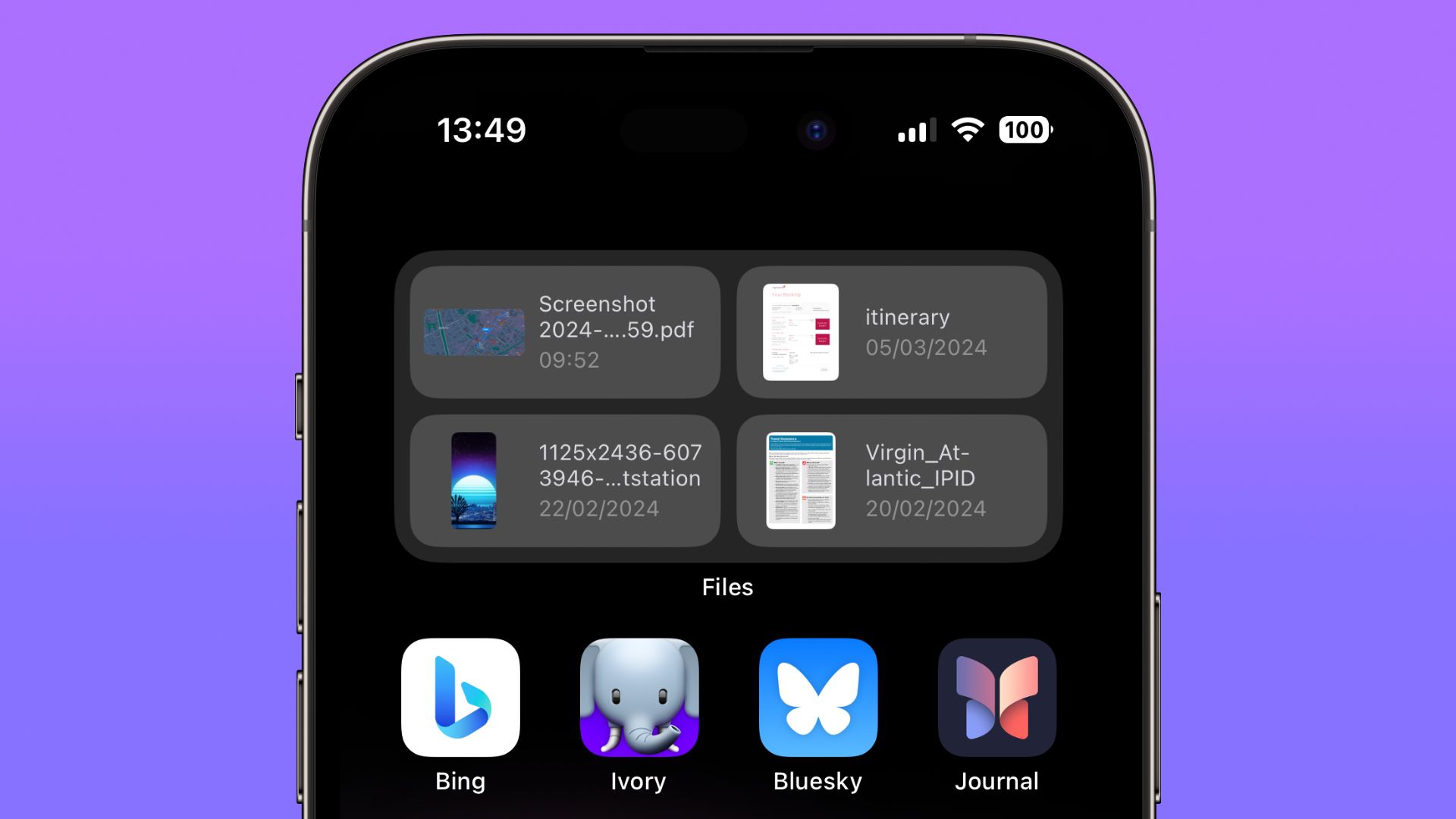Open the itinerary document
The image size is (1456, 819).
892,332
